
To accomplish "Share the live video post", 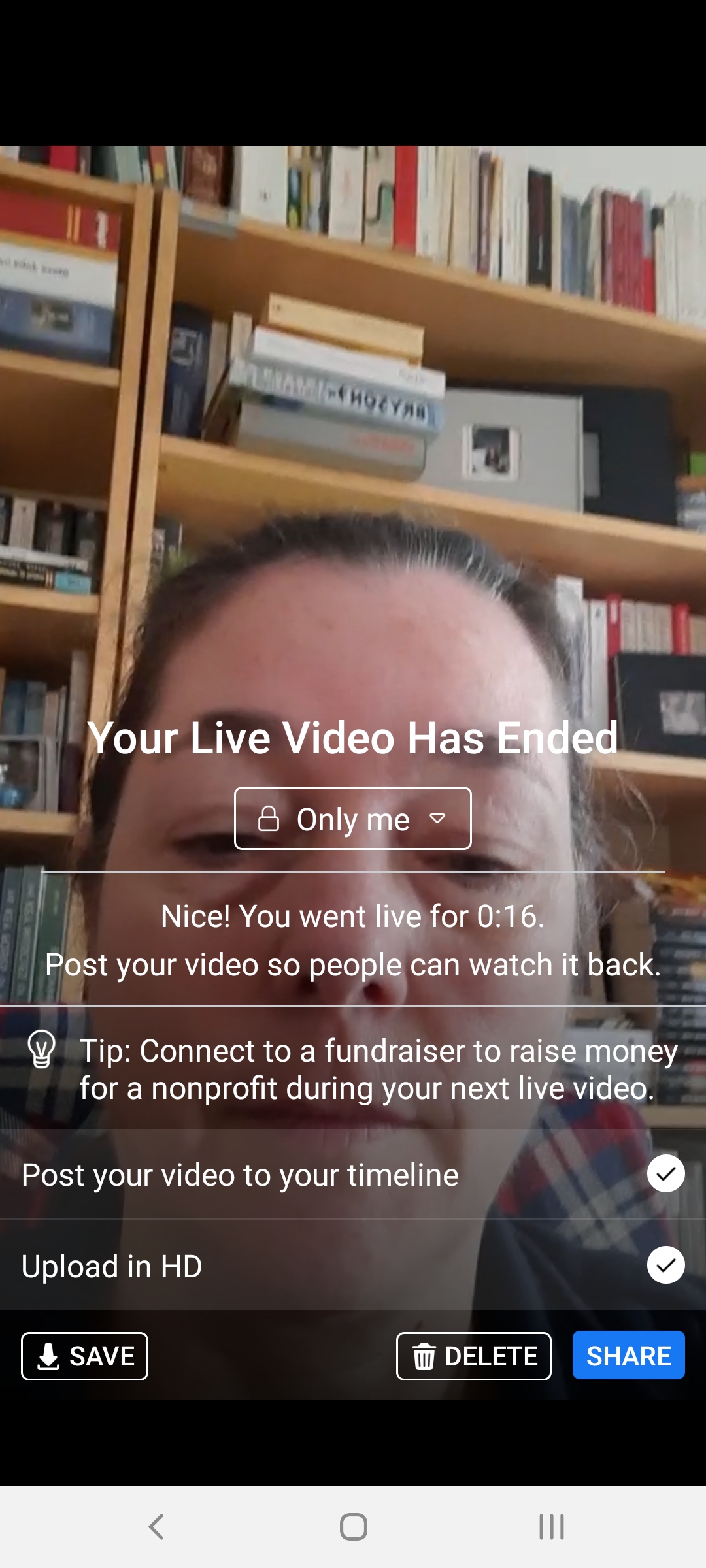I will click(628, 1356).
